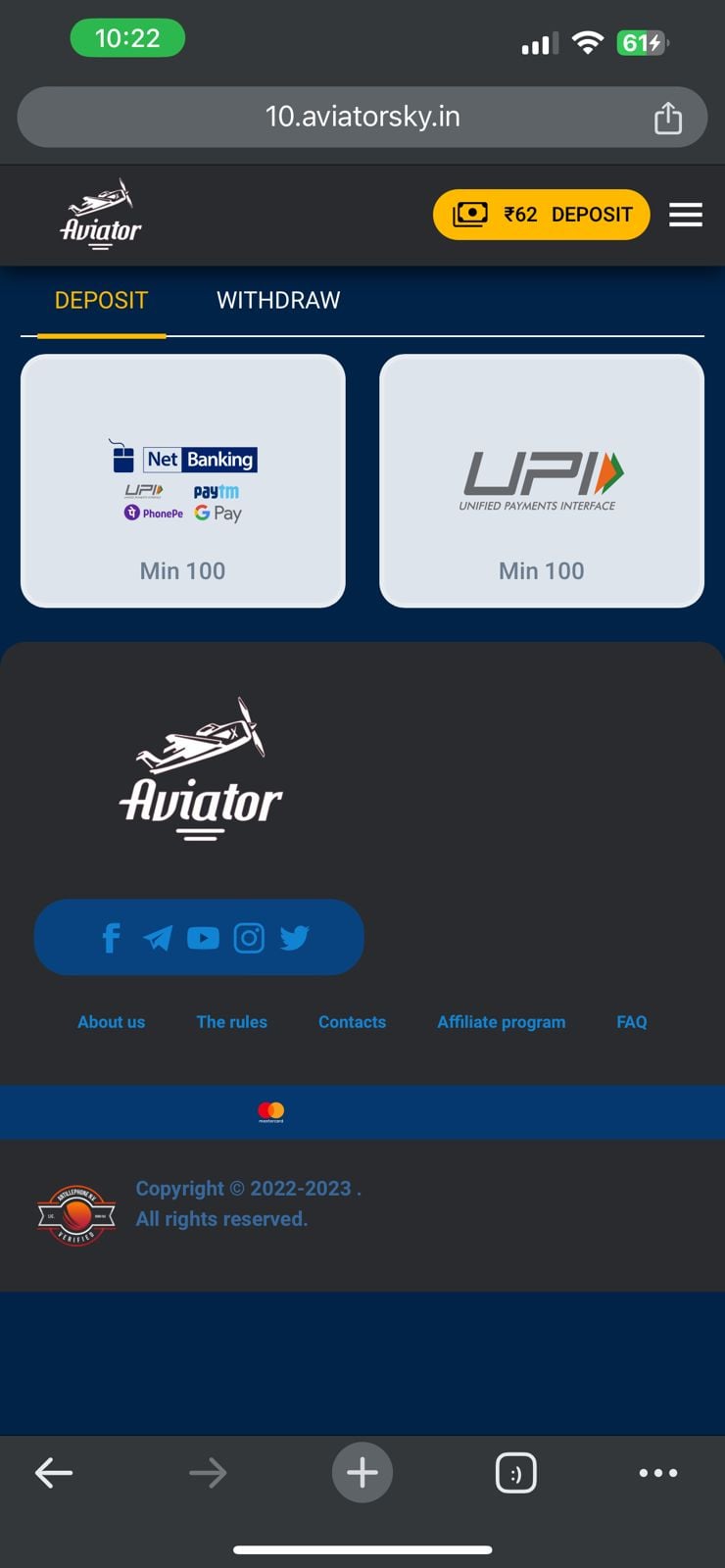This screenshot has width=725, height=1568.
Task: Open the Twitter profile icon
Action: click(295, 938)
